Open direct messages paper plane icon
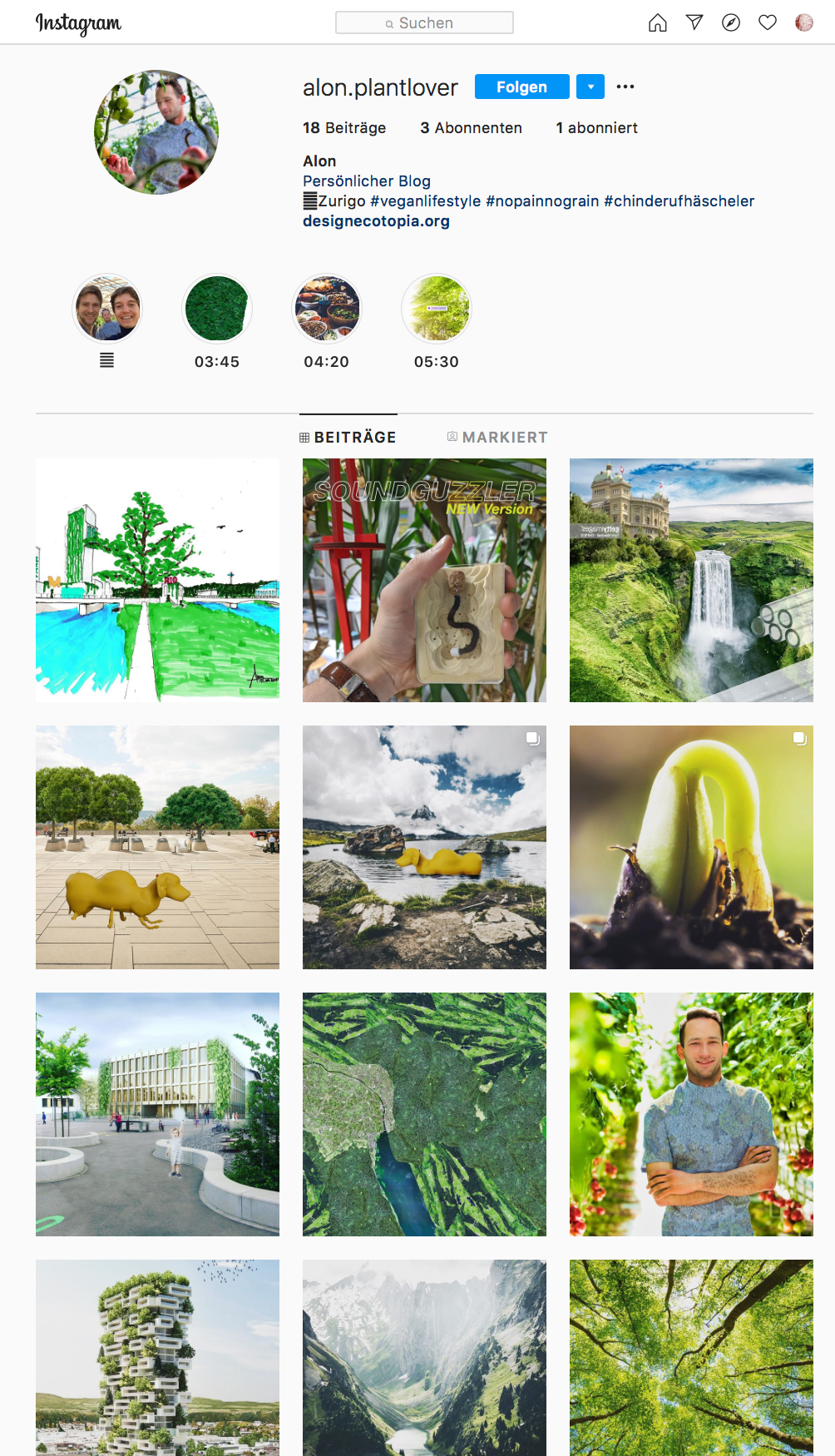The image size is (835, 1456). pyautogui.click(x=694, y=22)
